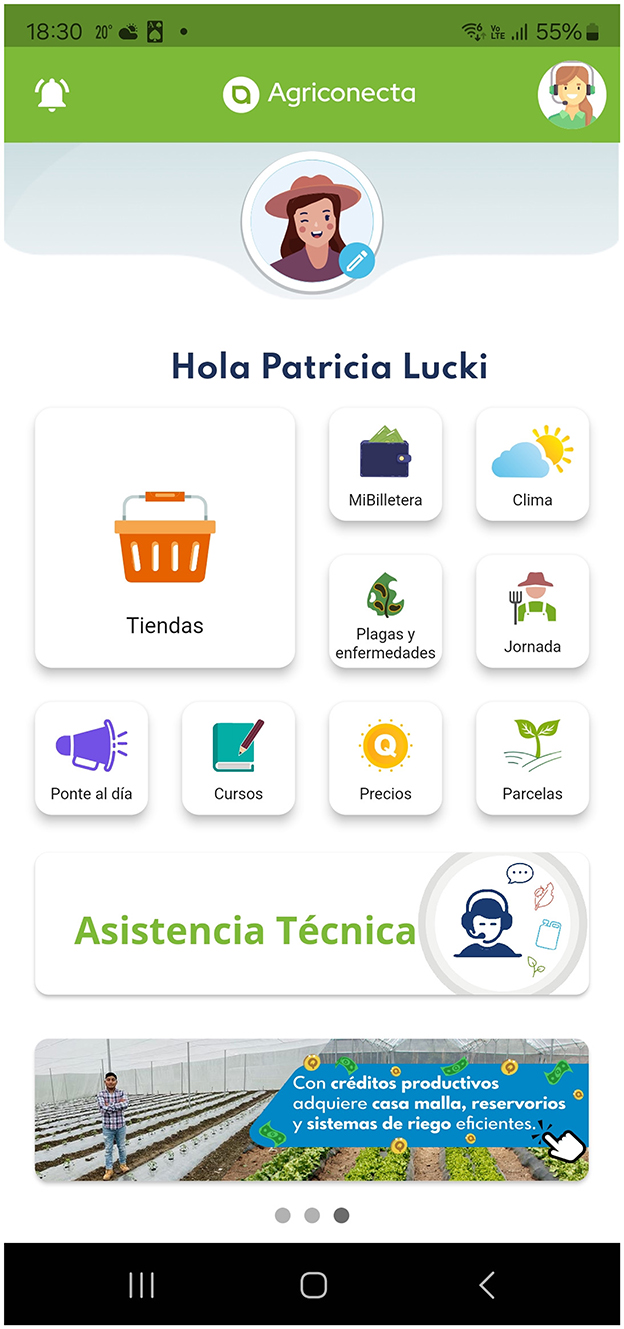Open the Jornada tile
The height and width of the screenshot is (1329, 624).
[x=532, y=612]
